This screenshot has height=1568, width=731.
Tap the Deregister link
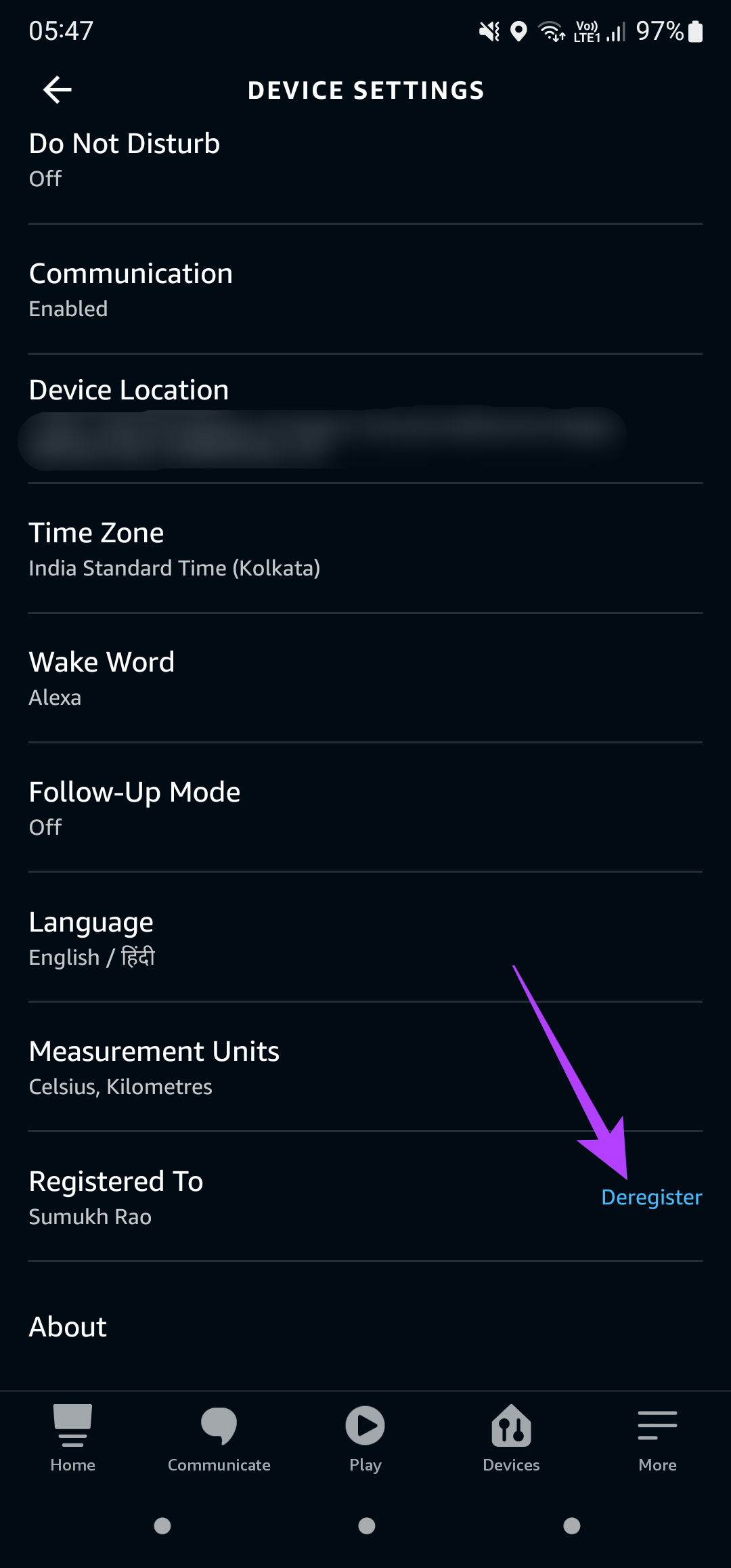652,1197
